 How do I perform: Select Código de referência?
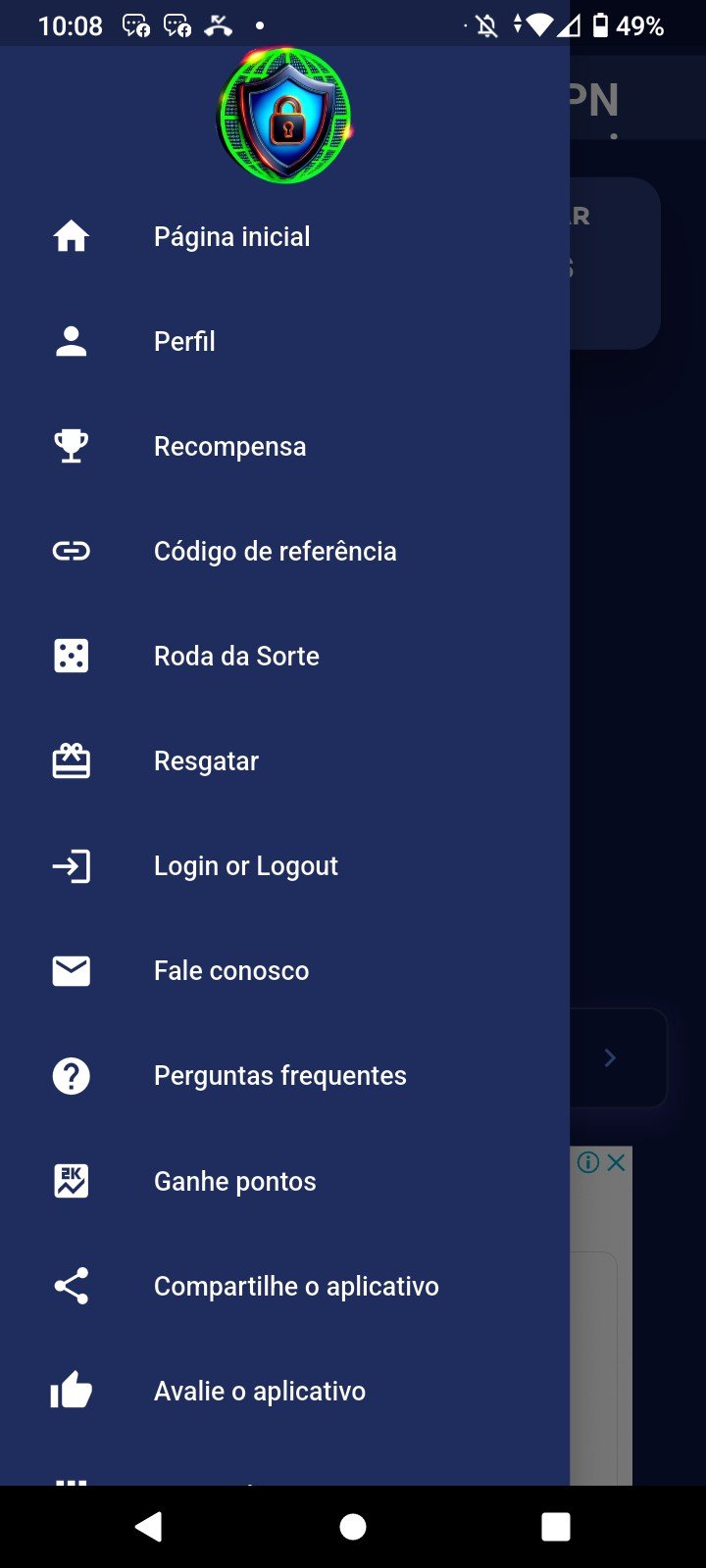(x=275, y=552)
